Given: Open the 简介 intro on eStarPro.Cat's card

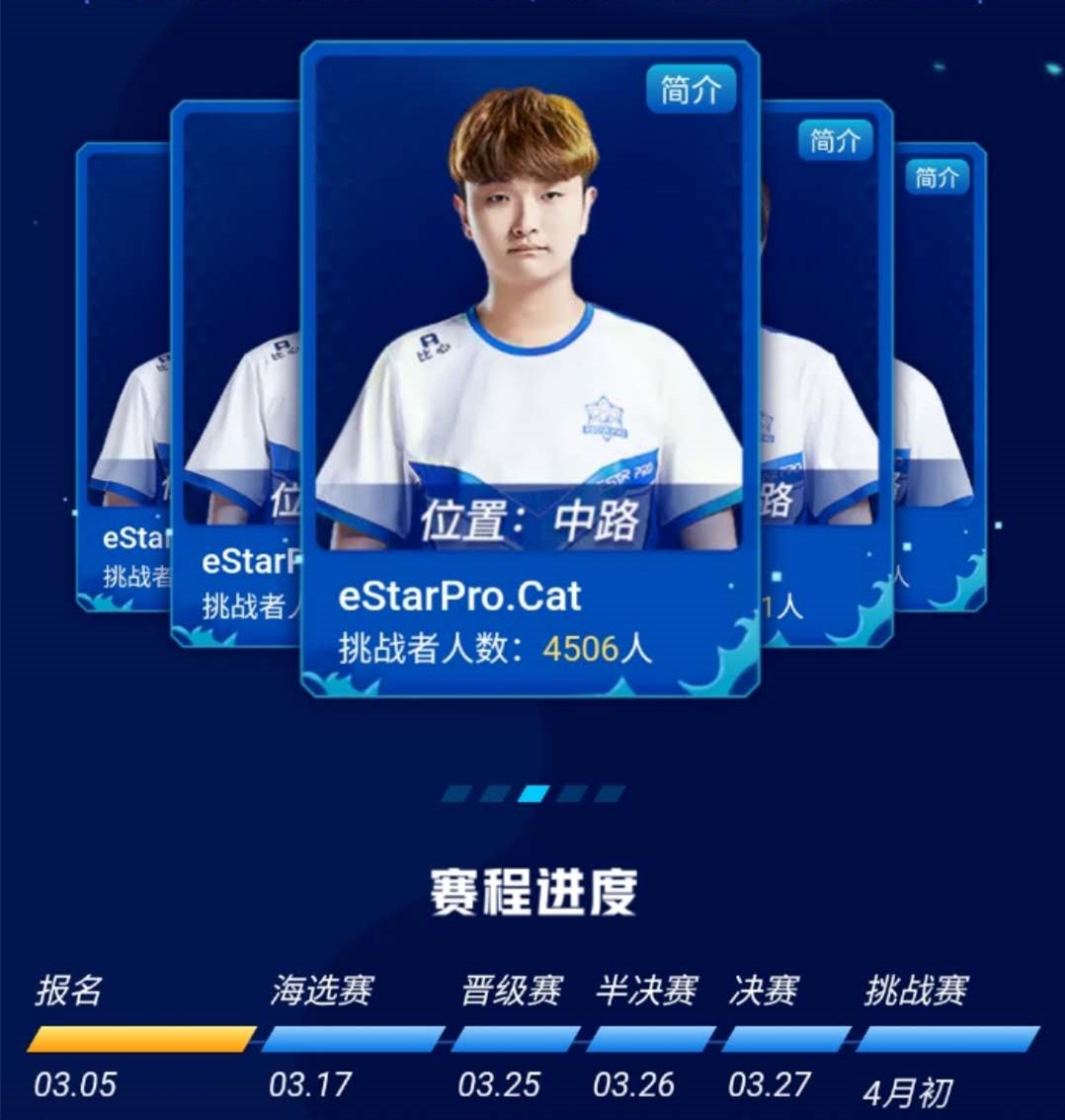Looking at the screenshot, I should tap(691, 91).
